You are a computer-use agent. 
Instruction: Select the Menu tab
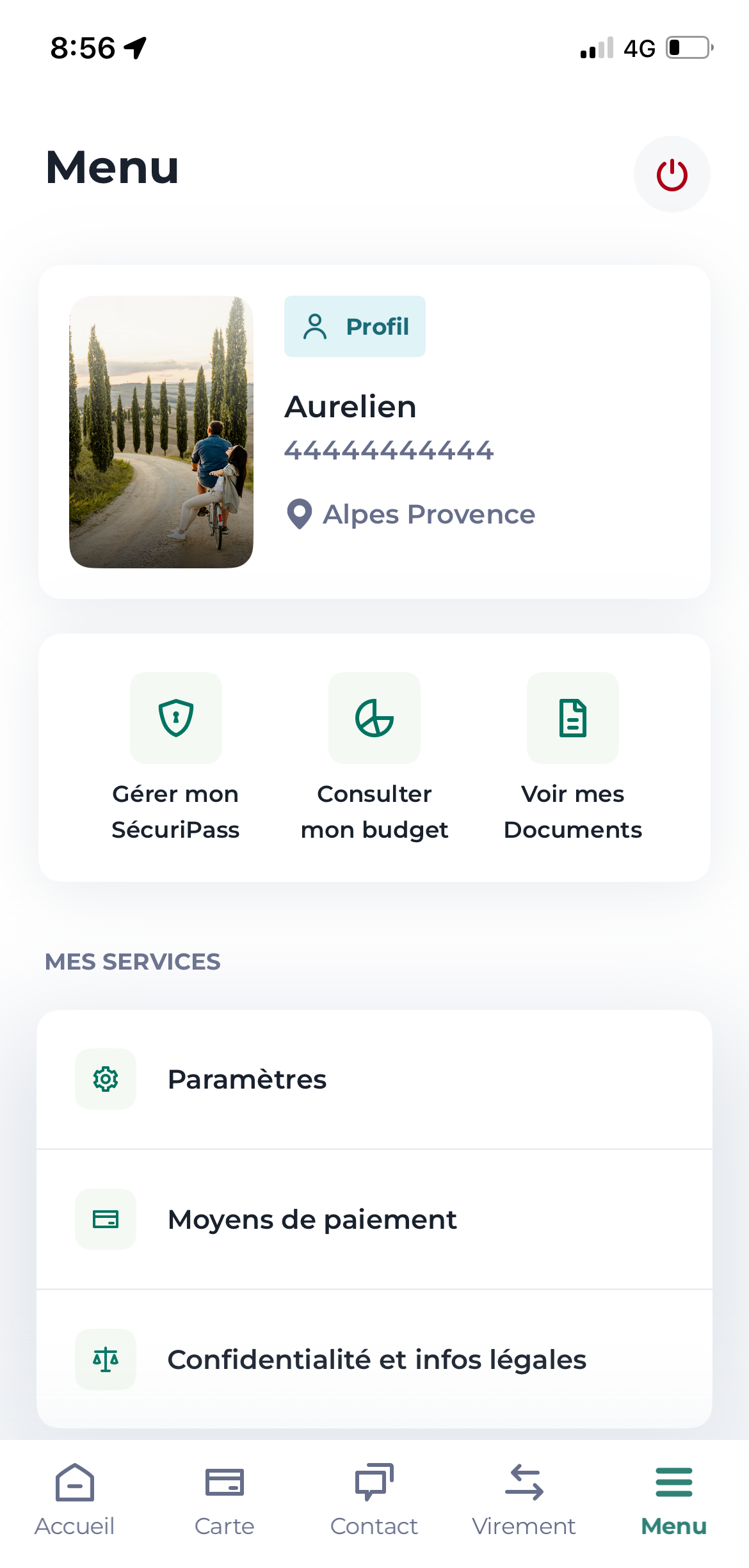[674, 1499]
